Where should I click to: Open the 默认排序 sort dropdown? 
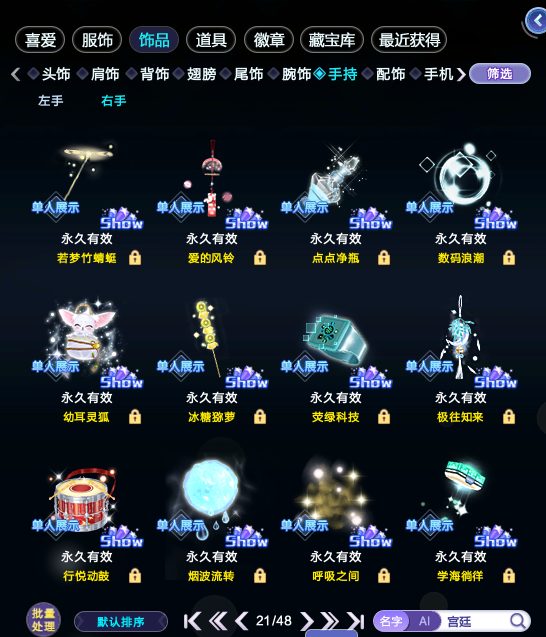[121, 622]
